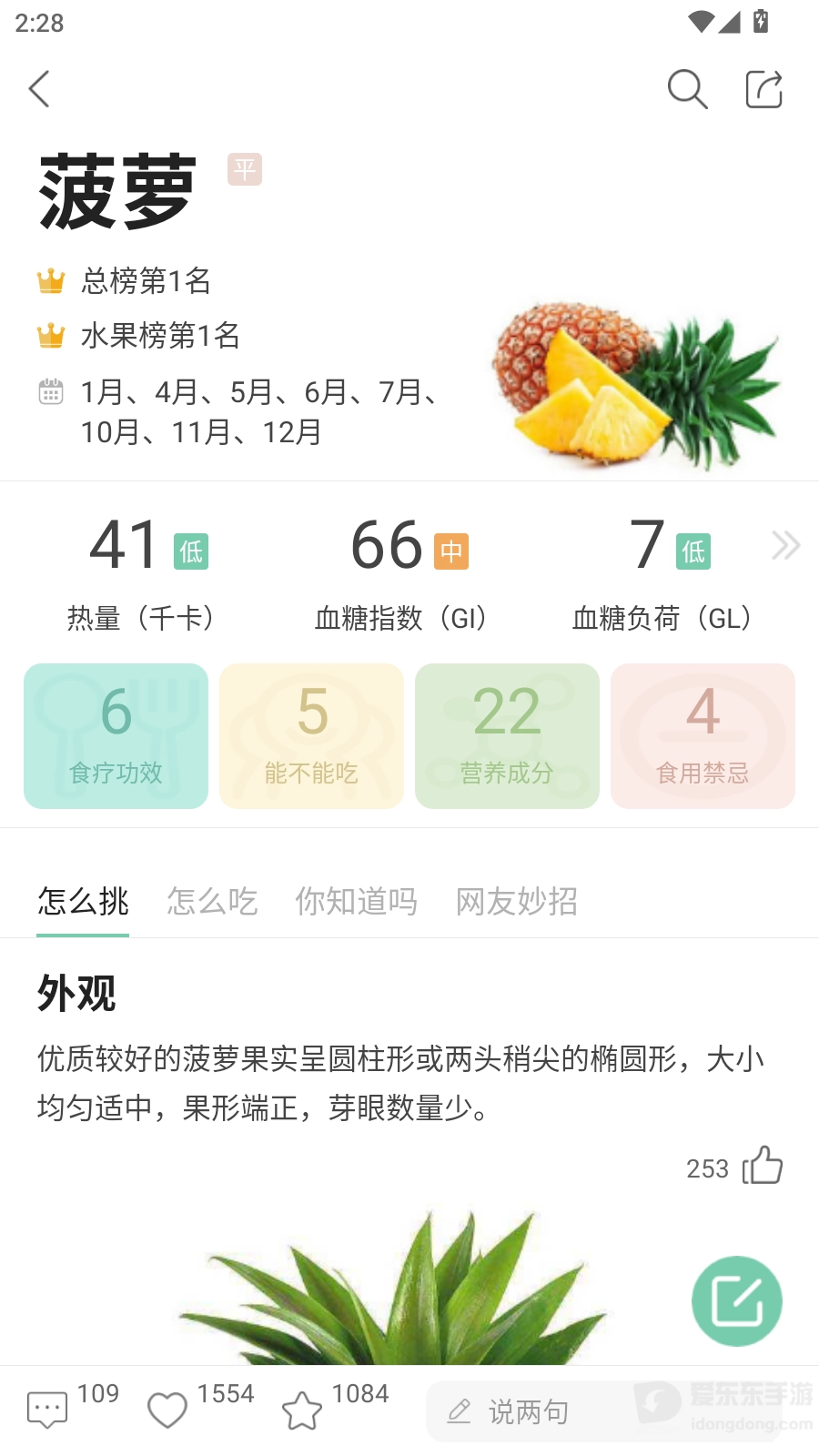Open the green compose floating button

pyautogui.click(x=737, y=1301)
